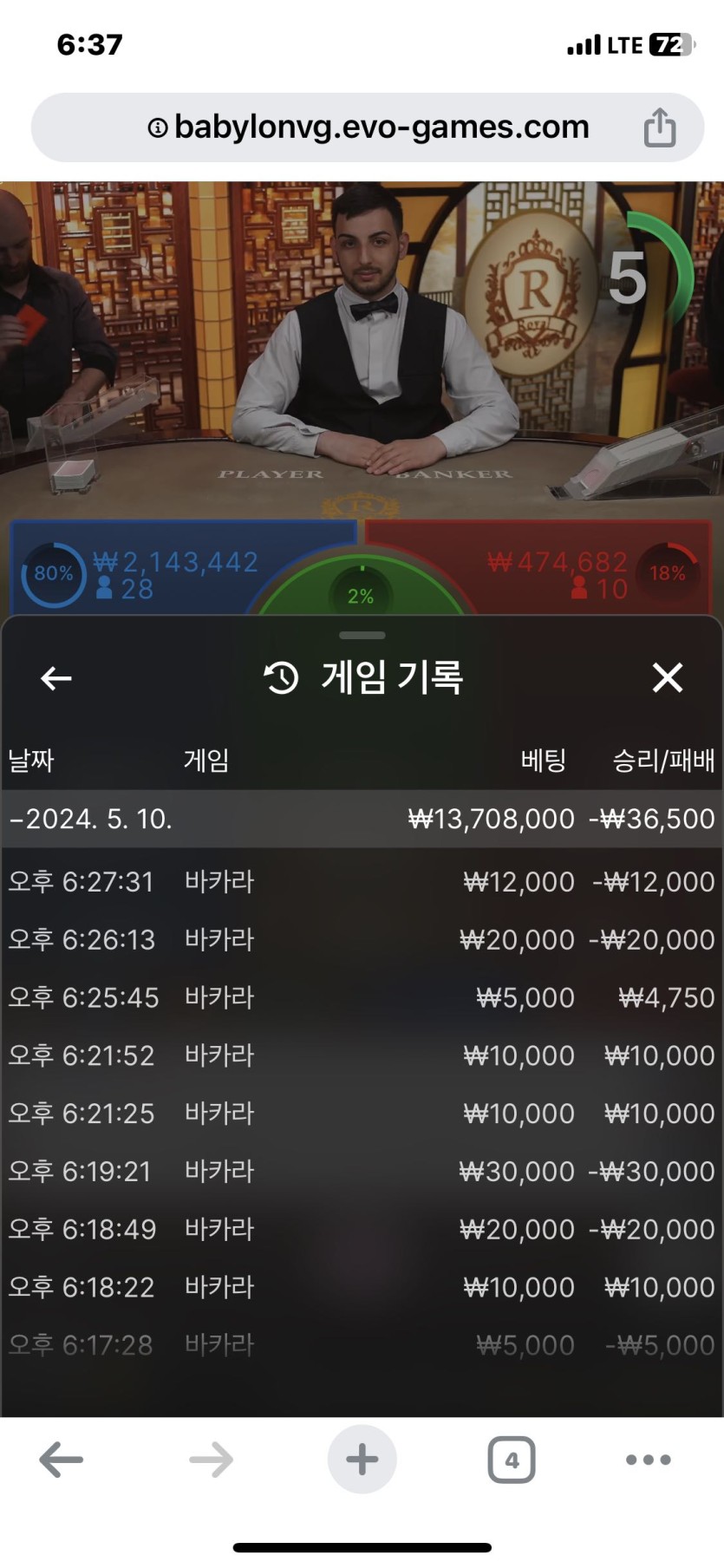The image size is (724, 1568).
Task: Close the game history panel
Action: [x=667, y=678]
